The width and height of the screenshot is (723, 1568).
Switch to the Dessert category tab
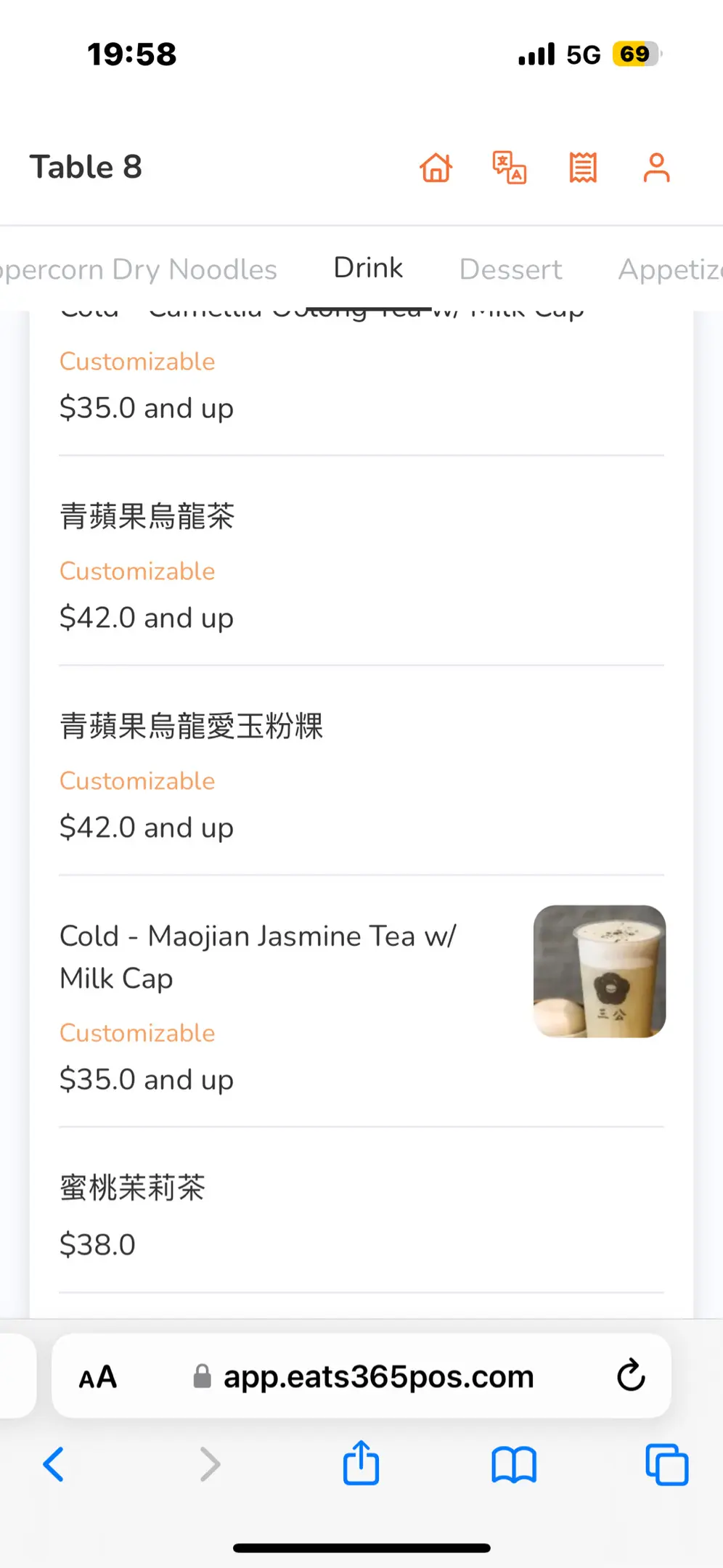(510, 269)
